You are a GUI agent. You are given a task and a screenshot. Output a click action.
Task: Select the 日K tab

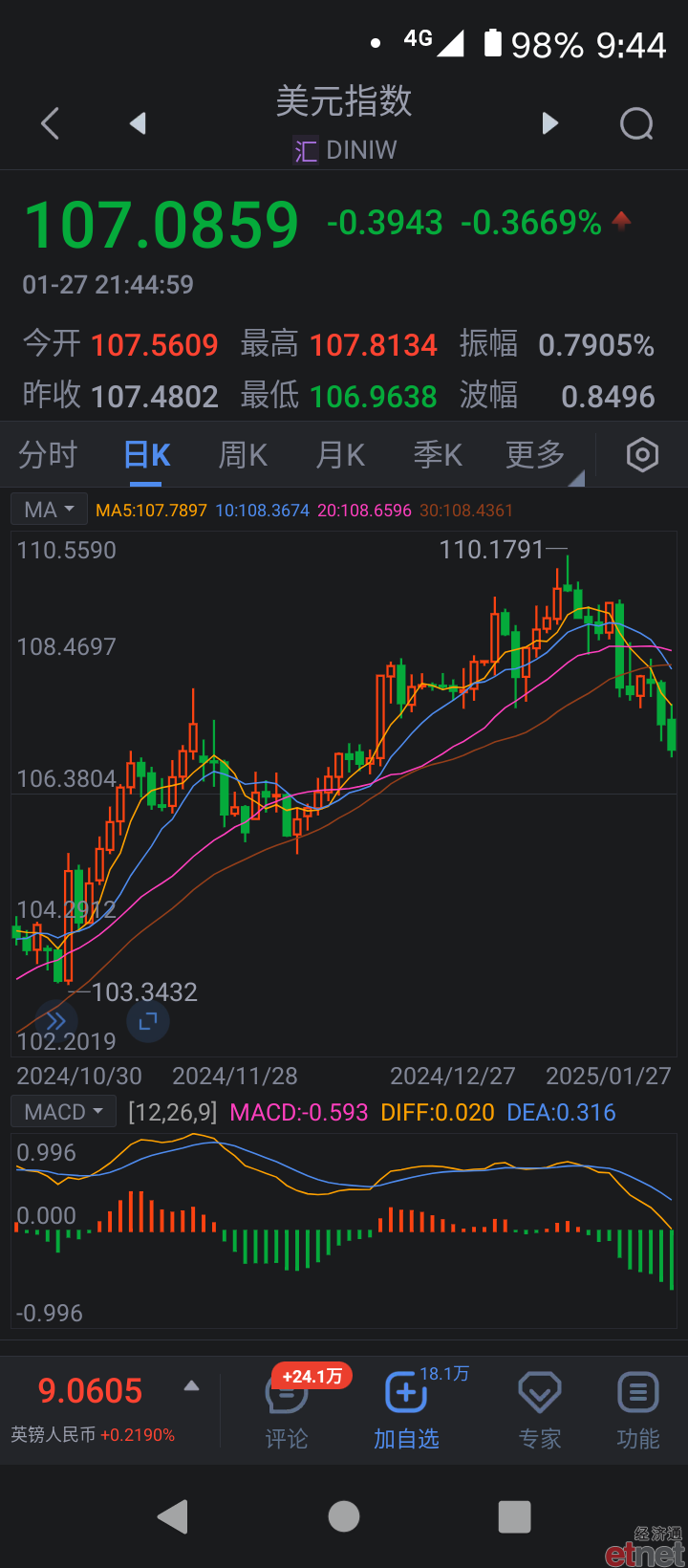pyautogui.click(x=147, y=455)
